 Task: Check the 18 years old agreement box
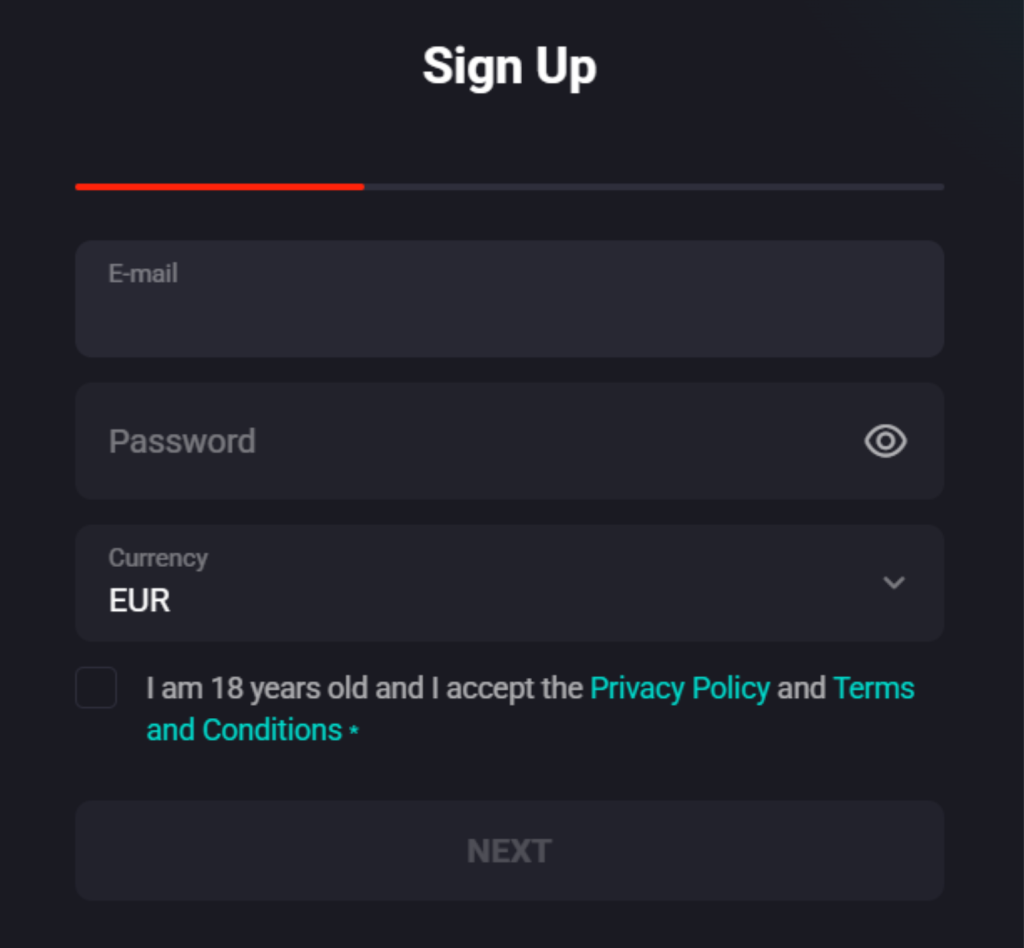[96, 688]
